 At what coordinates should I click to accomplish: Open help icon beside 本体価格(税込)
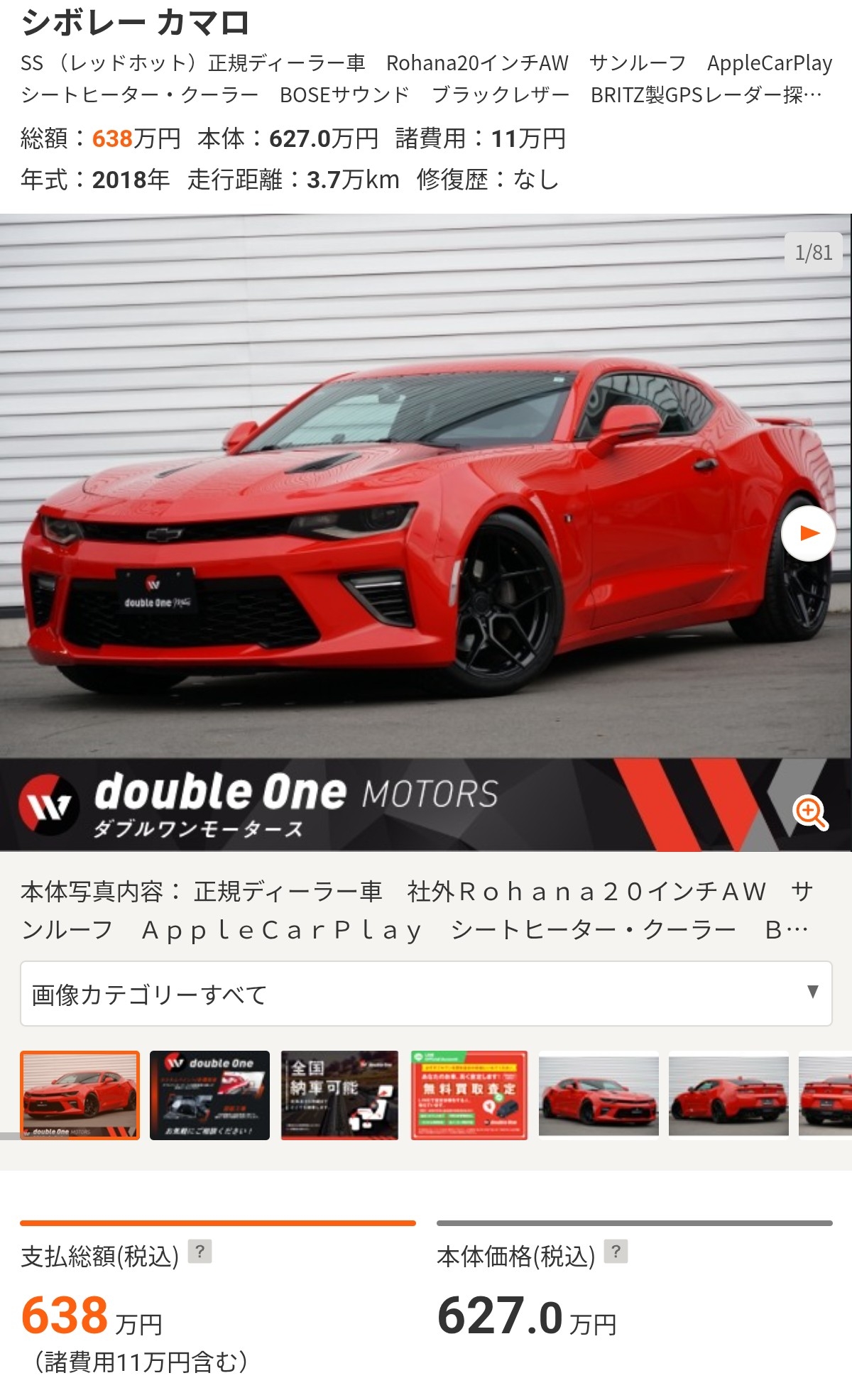(616, 1251)
